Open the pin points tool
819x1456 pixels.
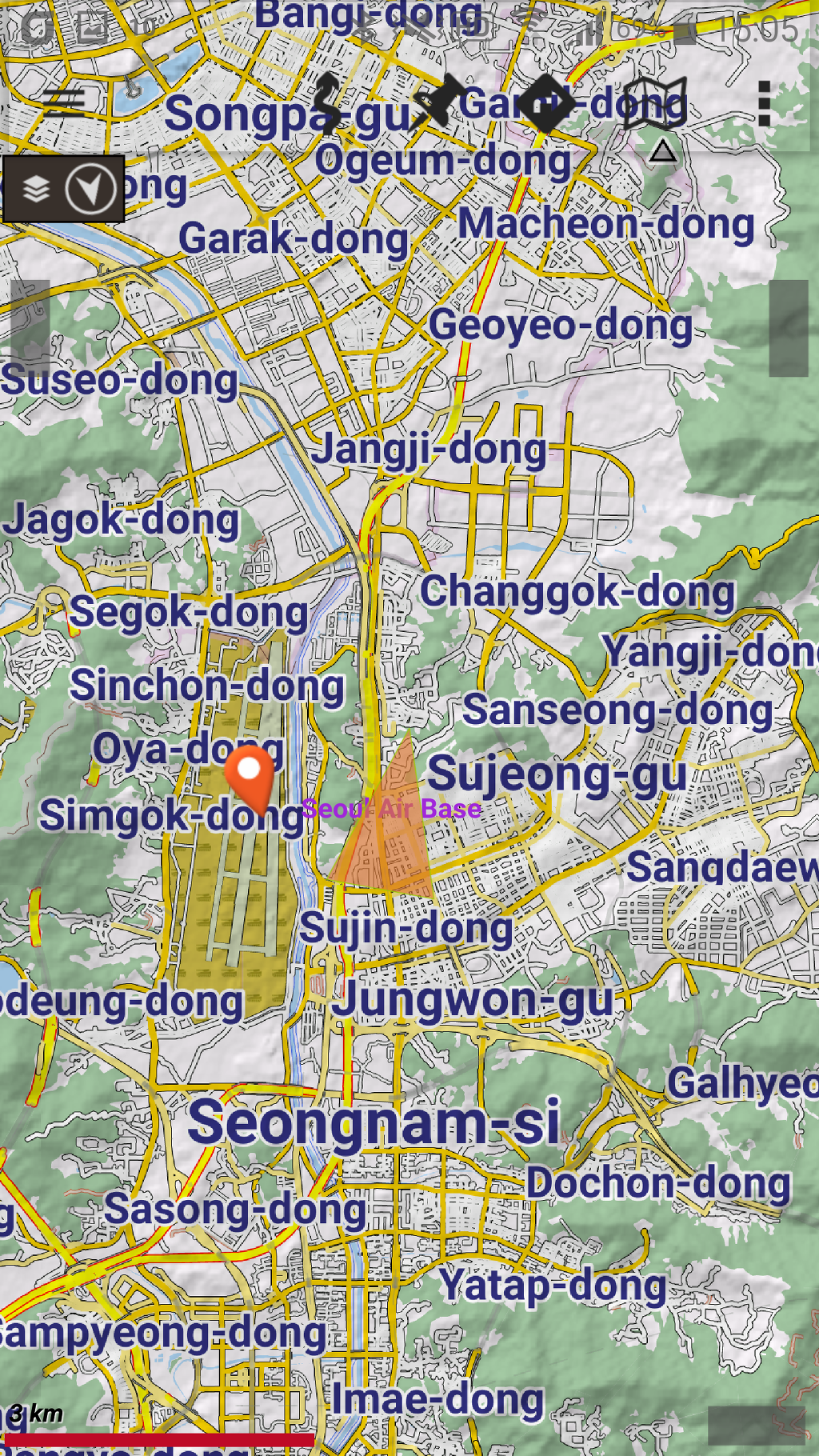[439, 102]
